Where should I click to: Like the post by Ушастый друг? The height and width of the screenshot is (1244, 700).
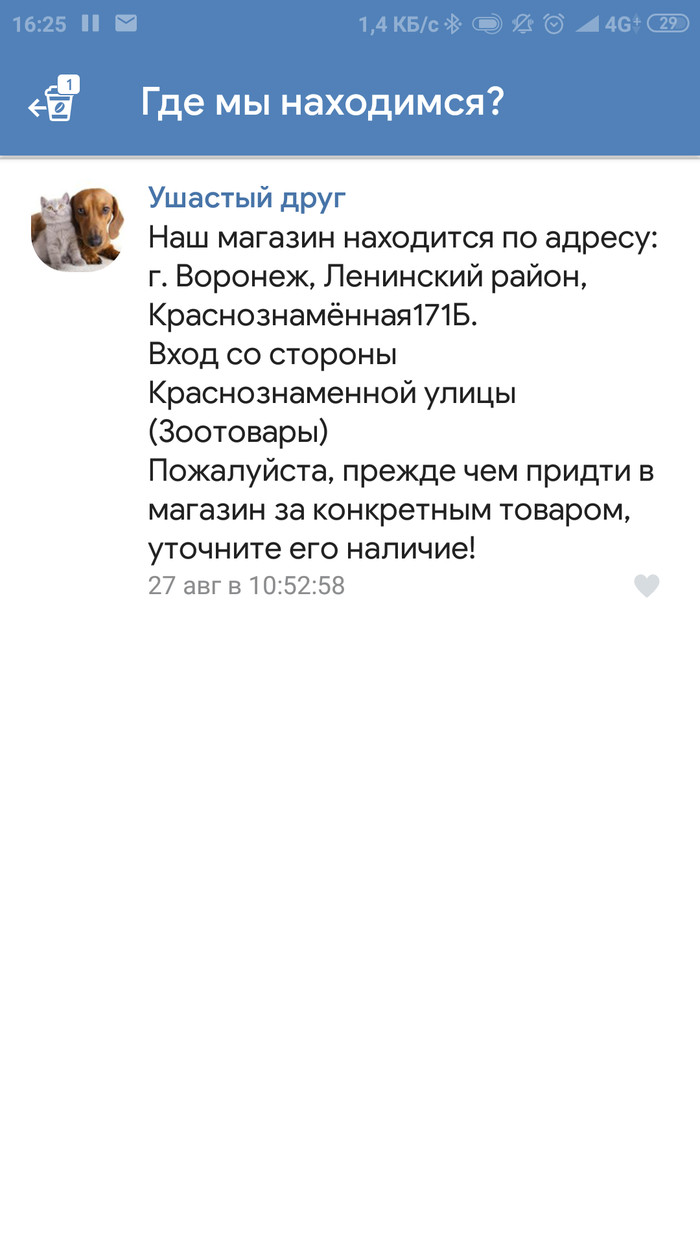click(x=647, y=586)
